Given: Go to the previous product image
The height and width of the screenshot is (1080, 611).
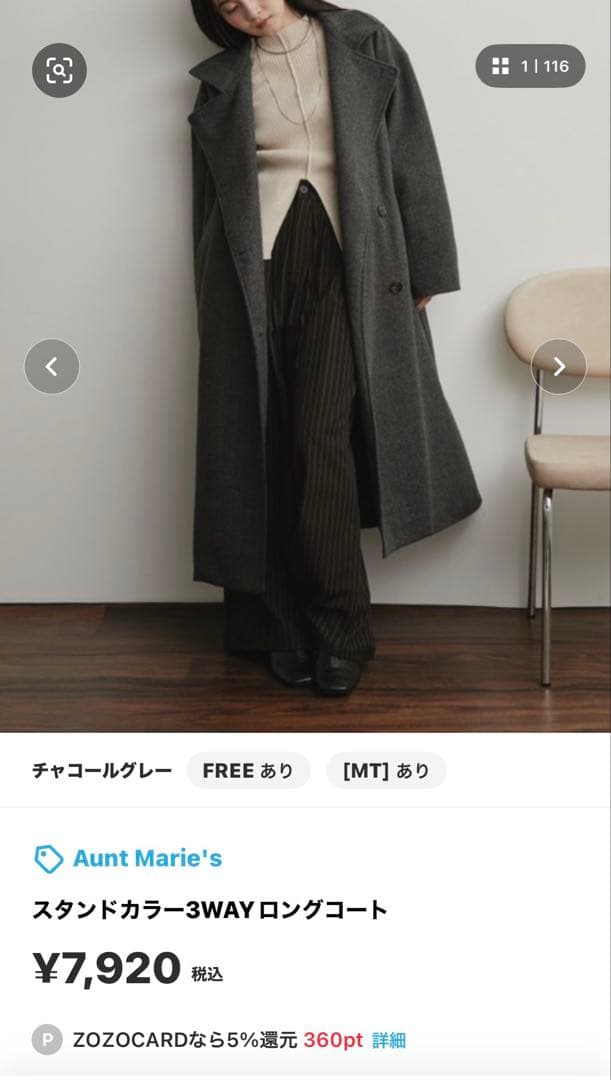Looking at the screenshot, I should click(52, 367).
